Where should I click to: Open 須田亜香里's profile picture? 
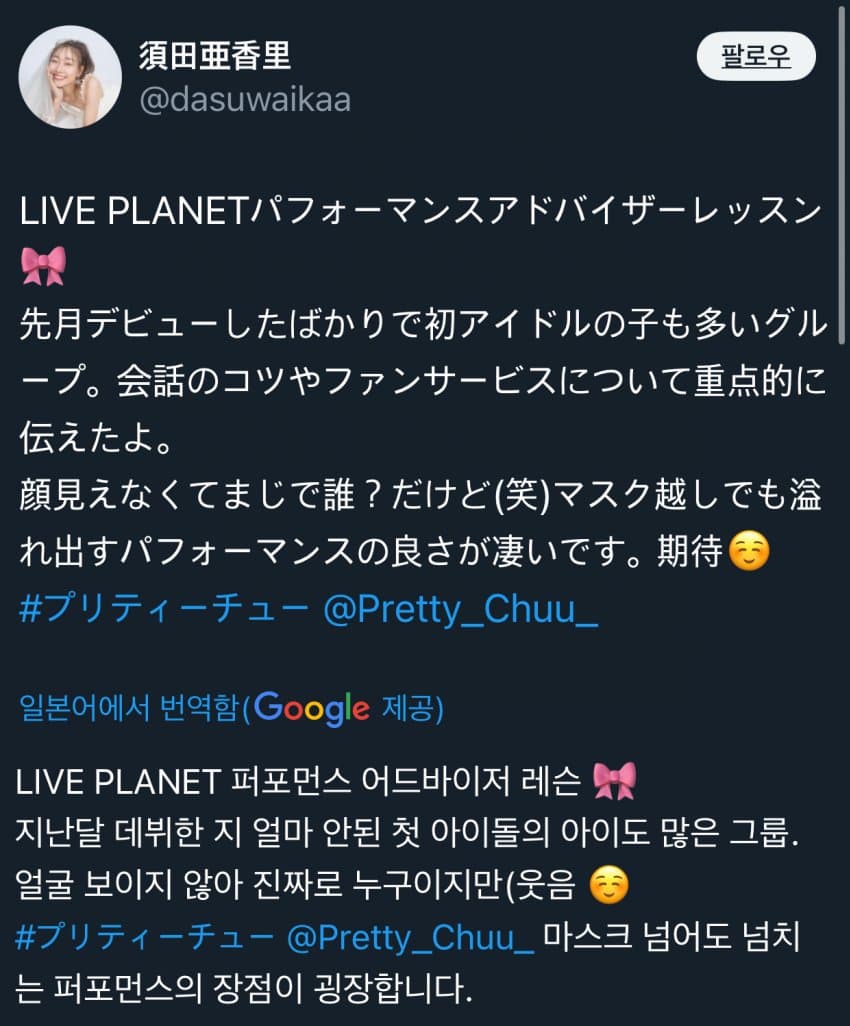[70, 77]
